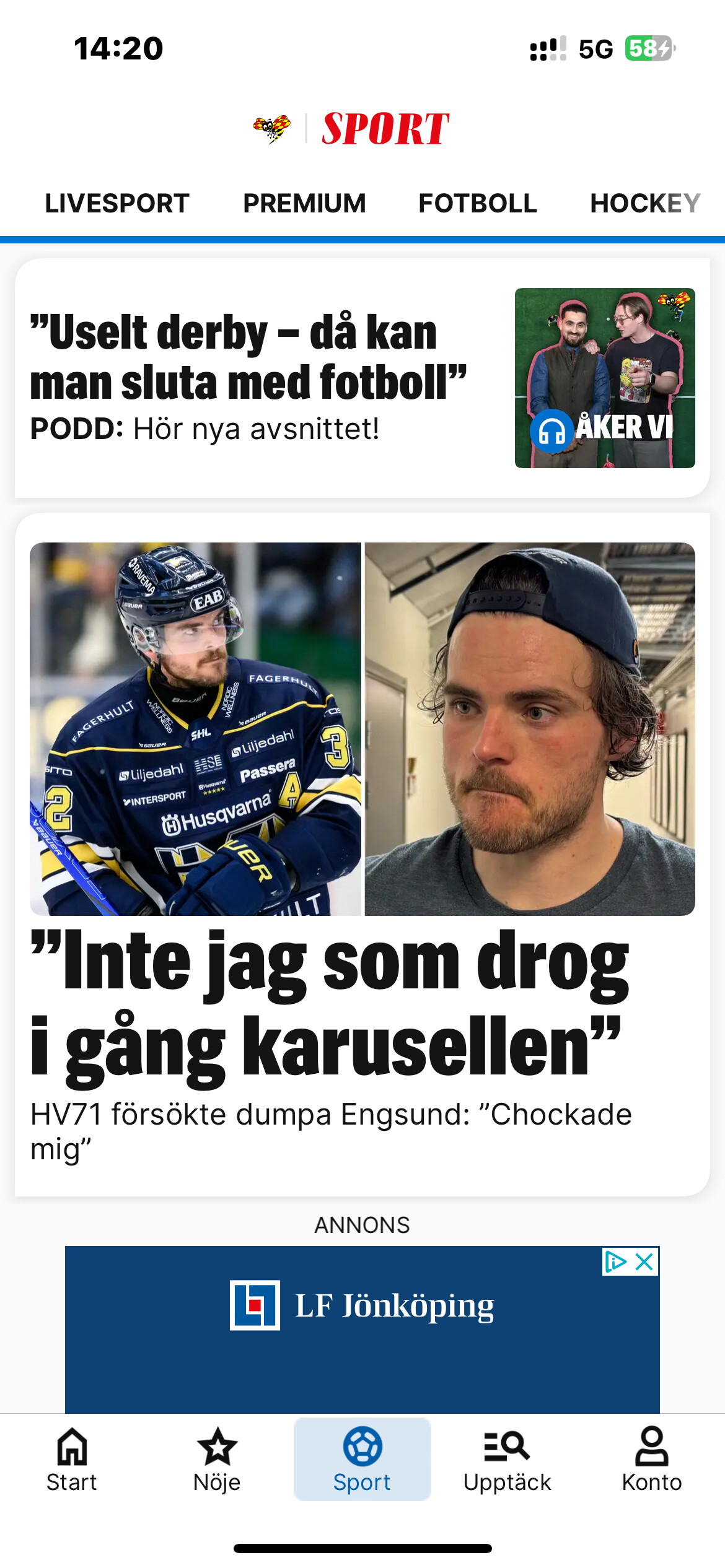Open the LF Jönköping ad banner
This screenshot has height=1568, width=725.
click(362, 1328)
